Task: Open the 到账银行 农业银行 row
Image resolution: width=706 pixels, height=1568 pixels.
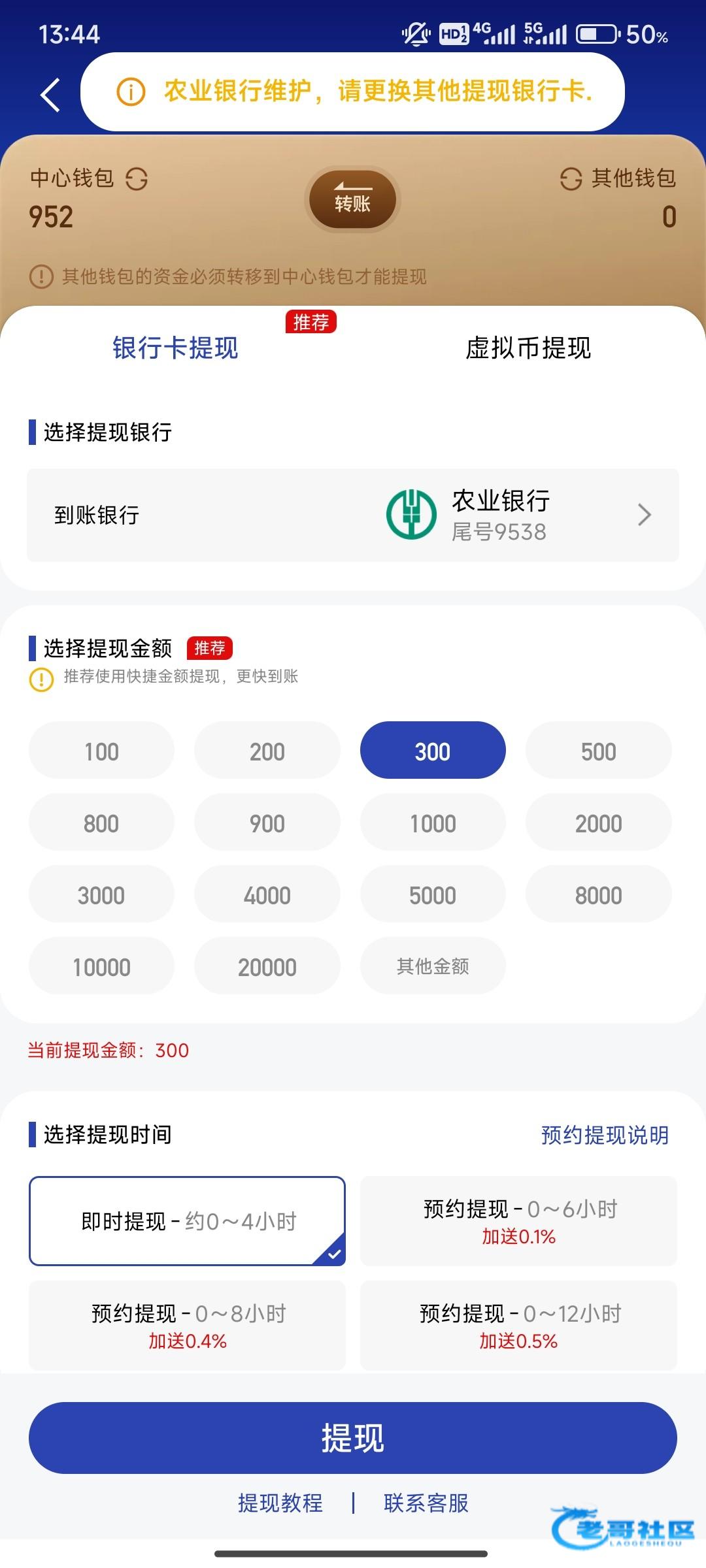Action: (352, 515)
